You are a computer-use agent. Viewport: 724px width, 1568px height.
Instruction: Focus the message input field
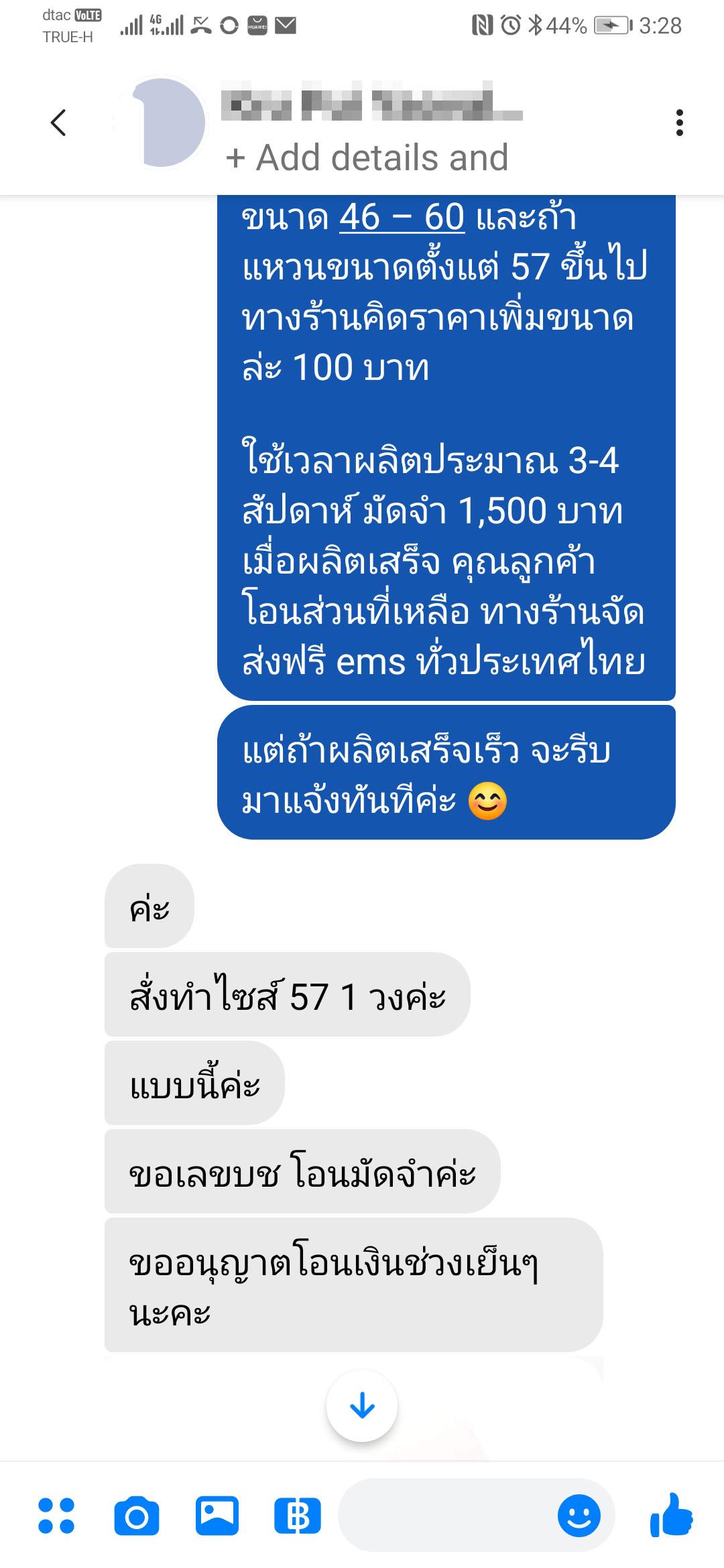446,1515
